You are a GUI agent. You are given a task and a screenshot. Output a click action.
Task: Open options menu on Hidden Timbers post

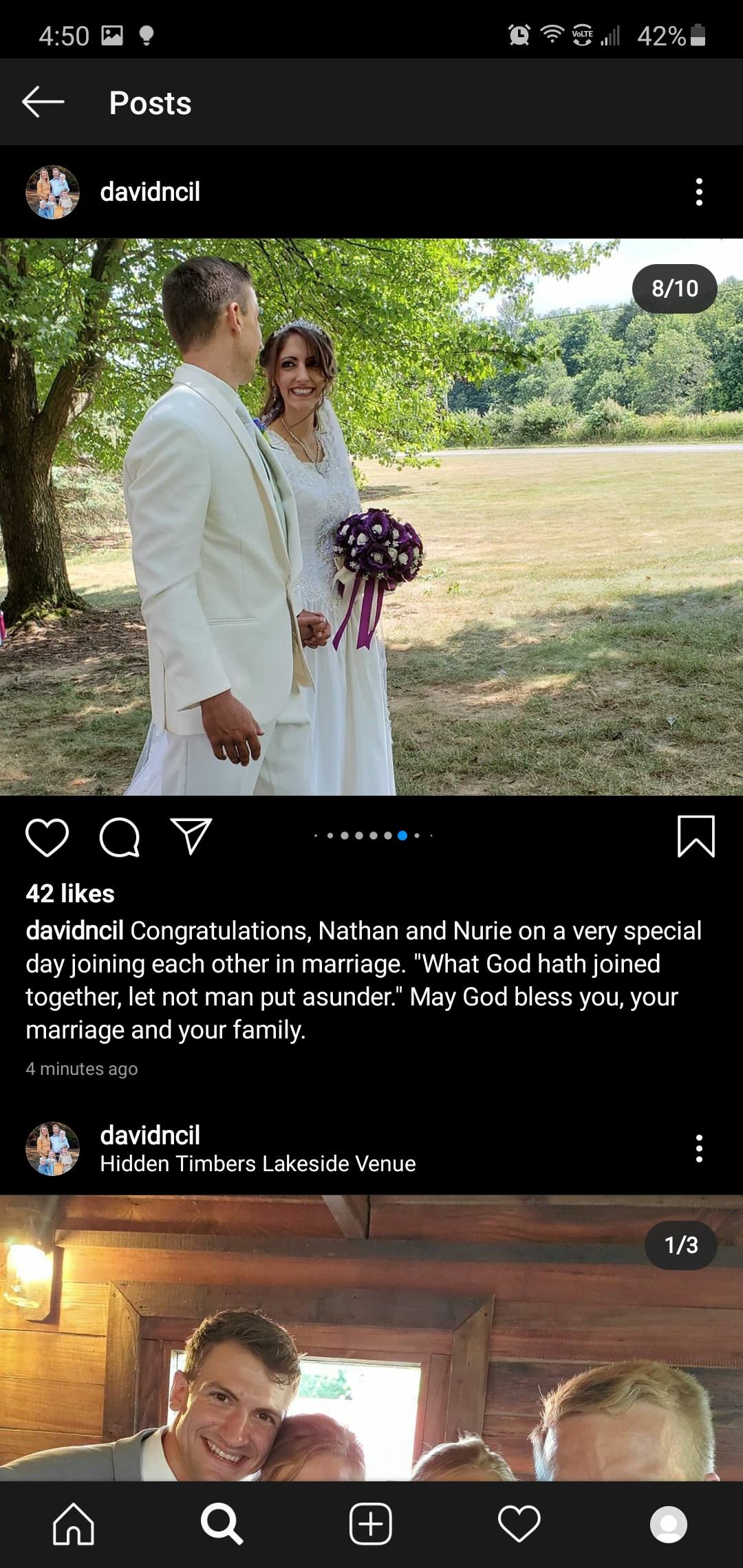point(699,1148)
